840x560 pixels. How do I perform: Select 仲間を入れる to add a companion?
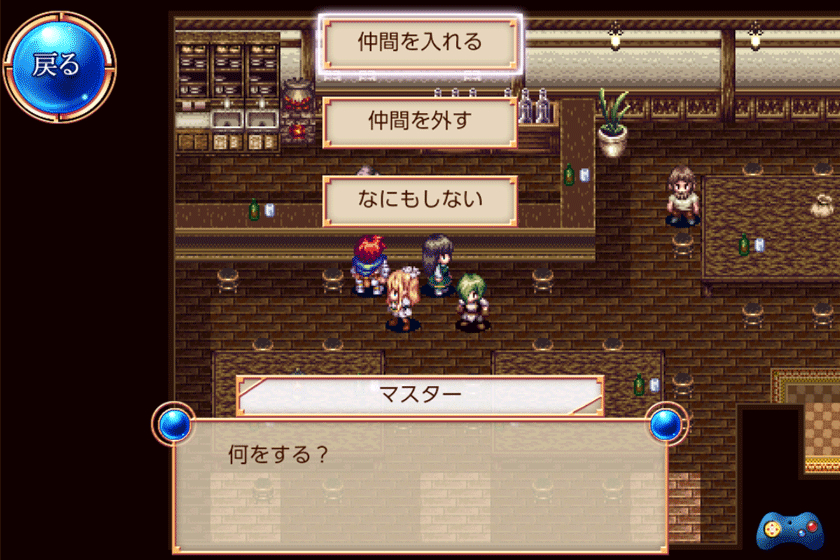(x=420, y=43)
